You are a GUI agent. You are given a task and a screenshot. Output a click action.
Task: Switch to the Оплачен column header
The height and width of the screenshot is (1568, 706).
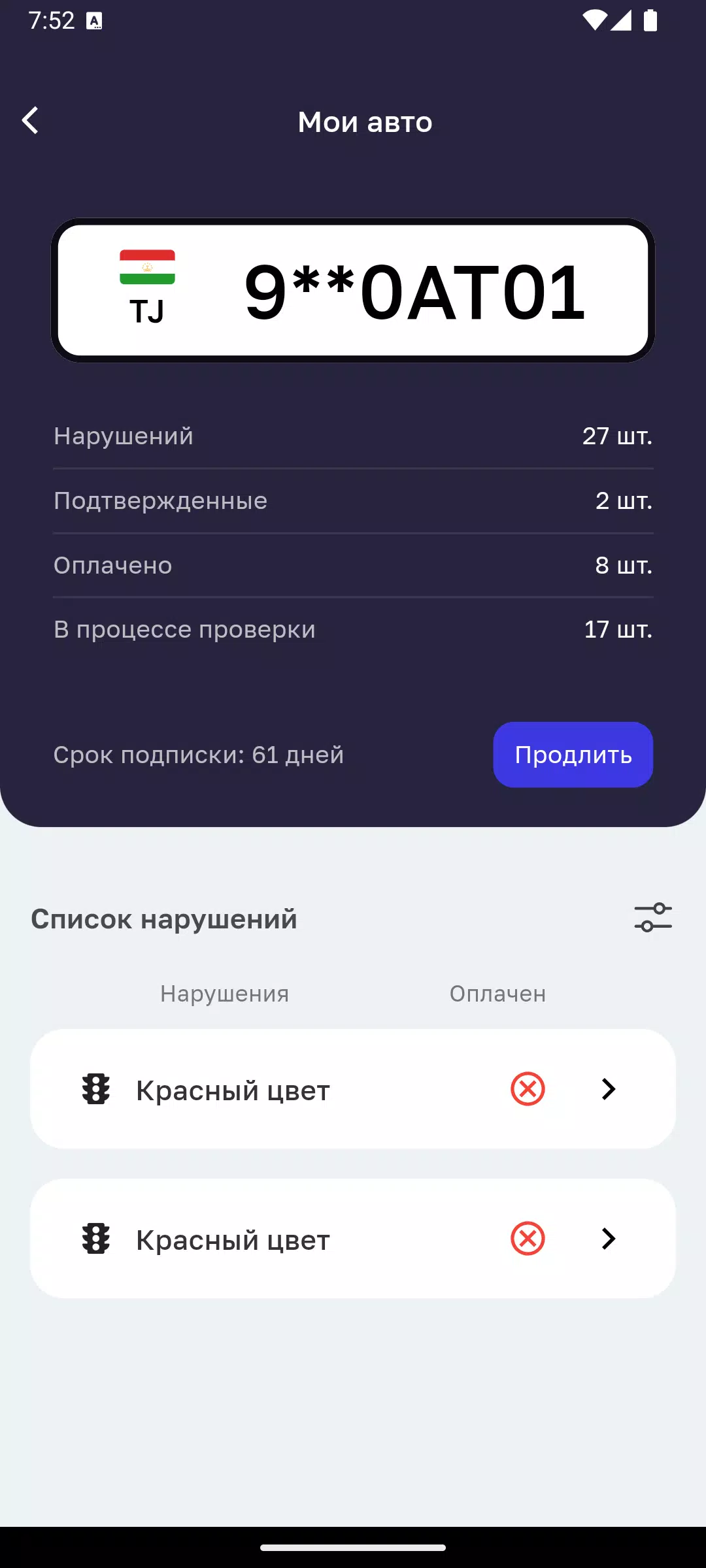pyautogui.click(x=498, y=994)
